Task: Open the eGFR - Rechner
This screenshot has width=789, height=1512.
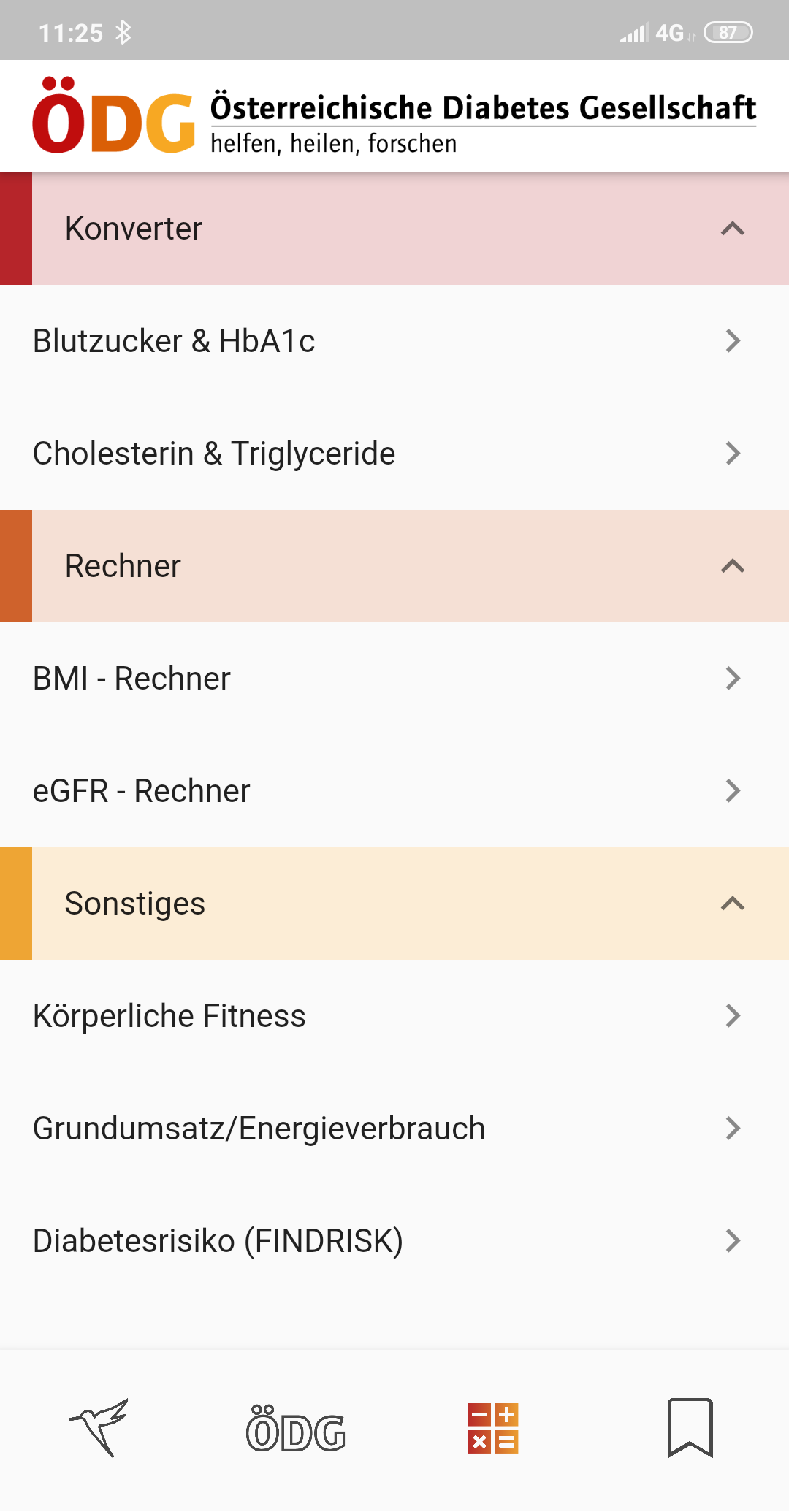Action: (394, 791)
